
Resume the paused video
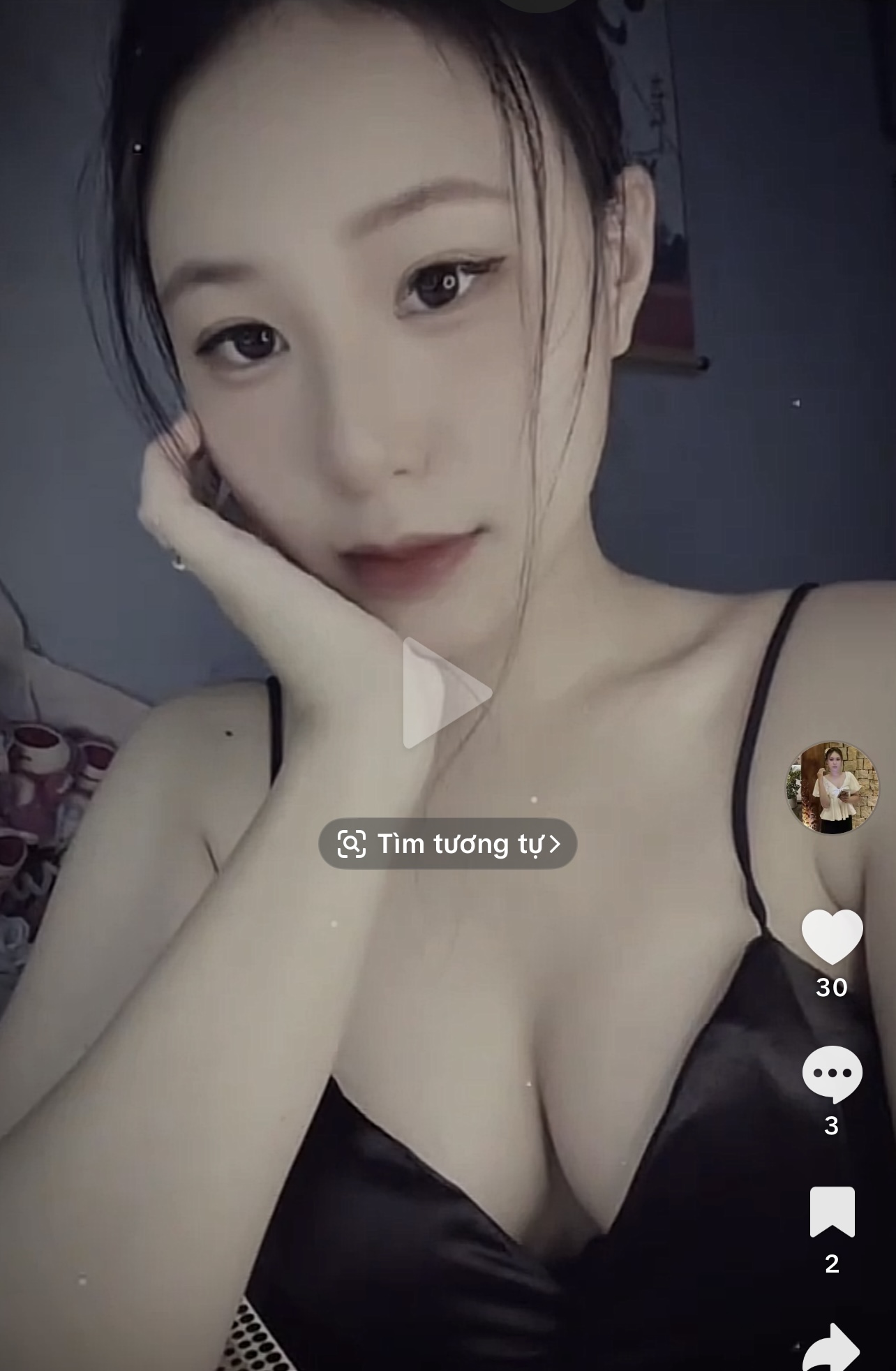pyautogui.click(x=447, y=693)
